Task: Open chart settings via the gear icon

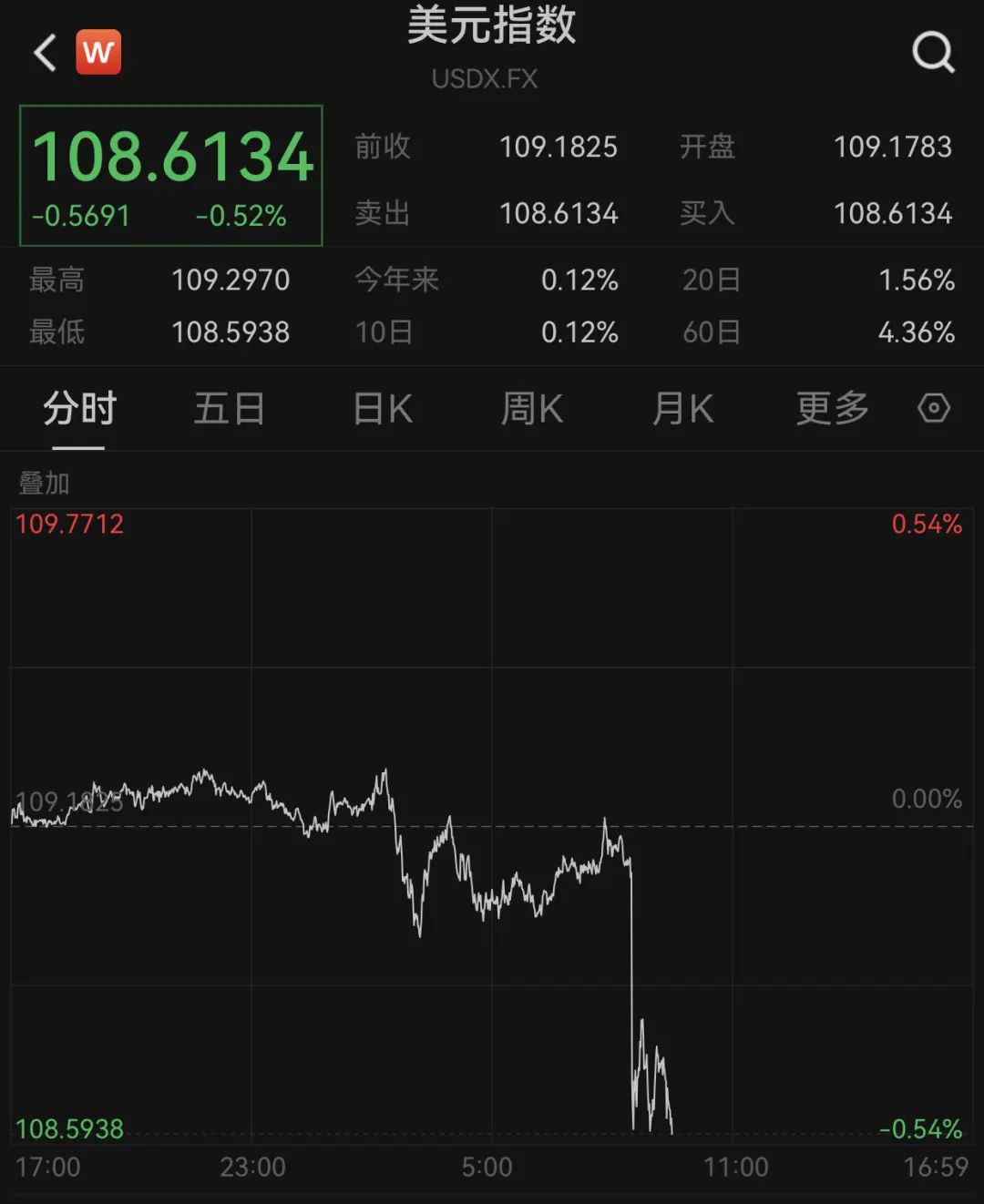Action: tap(934, 408)
